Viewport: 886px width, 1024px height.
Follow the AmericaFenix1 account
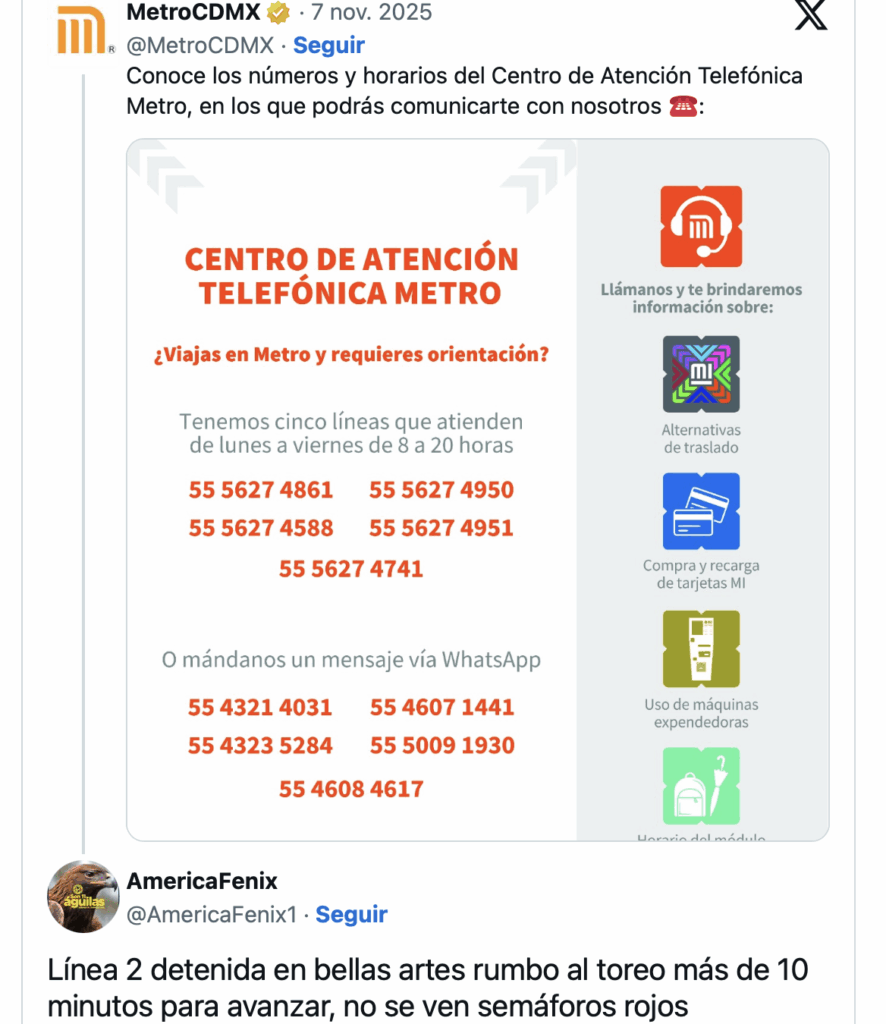point(351,914)
